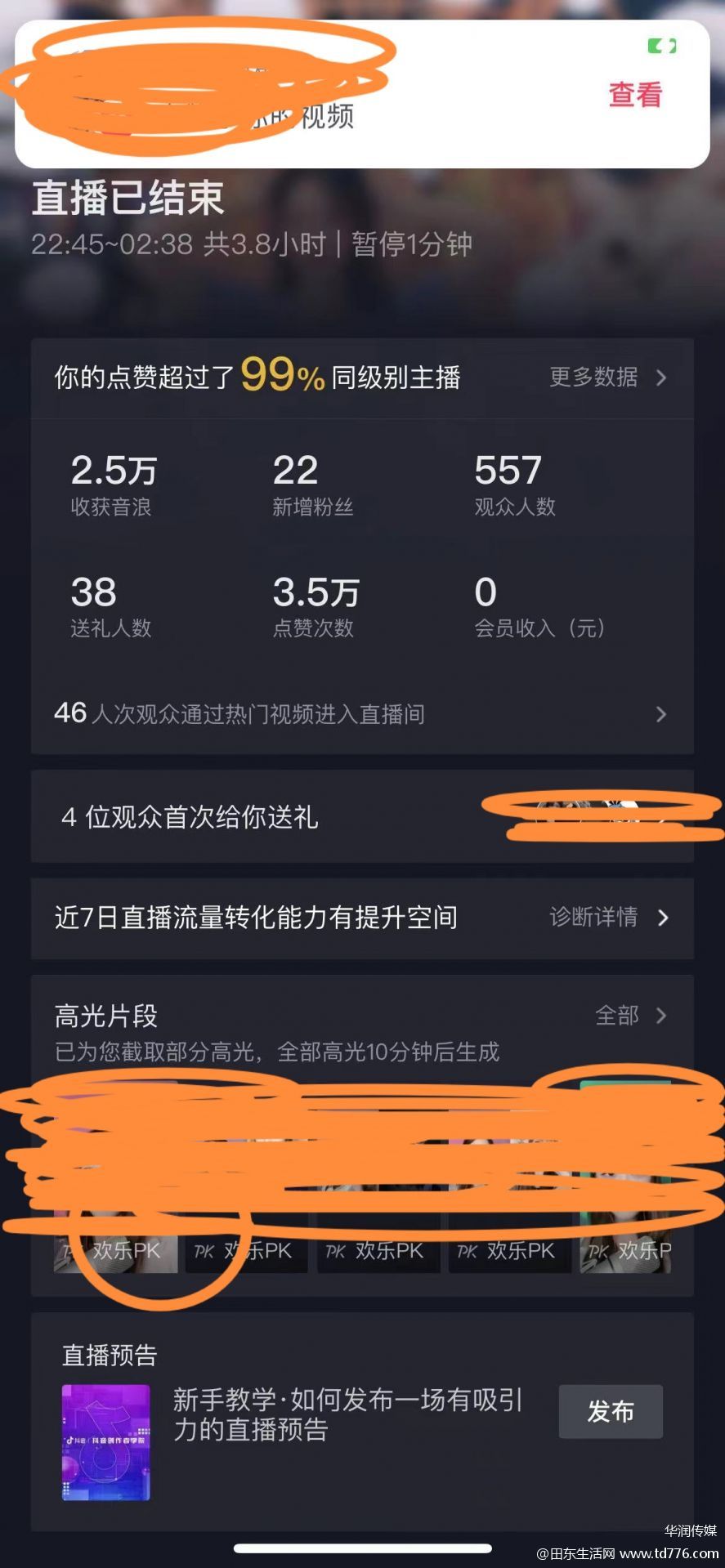The height and width of the screenshot is (1568, 725).
Task: Open 更多数据 for more stats
Action: point(607,377)
